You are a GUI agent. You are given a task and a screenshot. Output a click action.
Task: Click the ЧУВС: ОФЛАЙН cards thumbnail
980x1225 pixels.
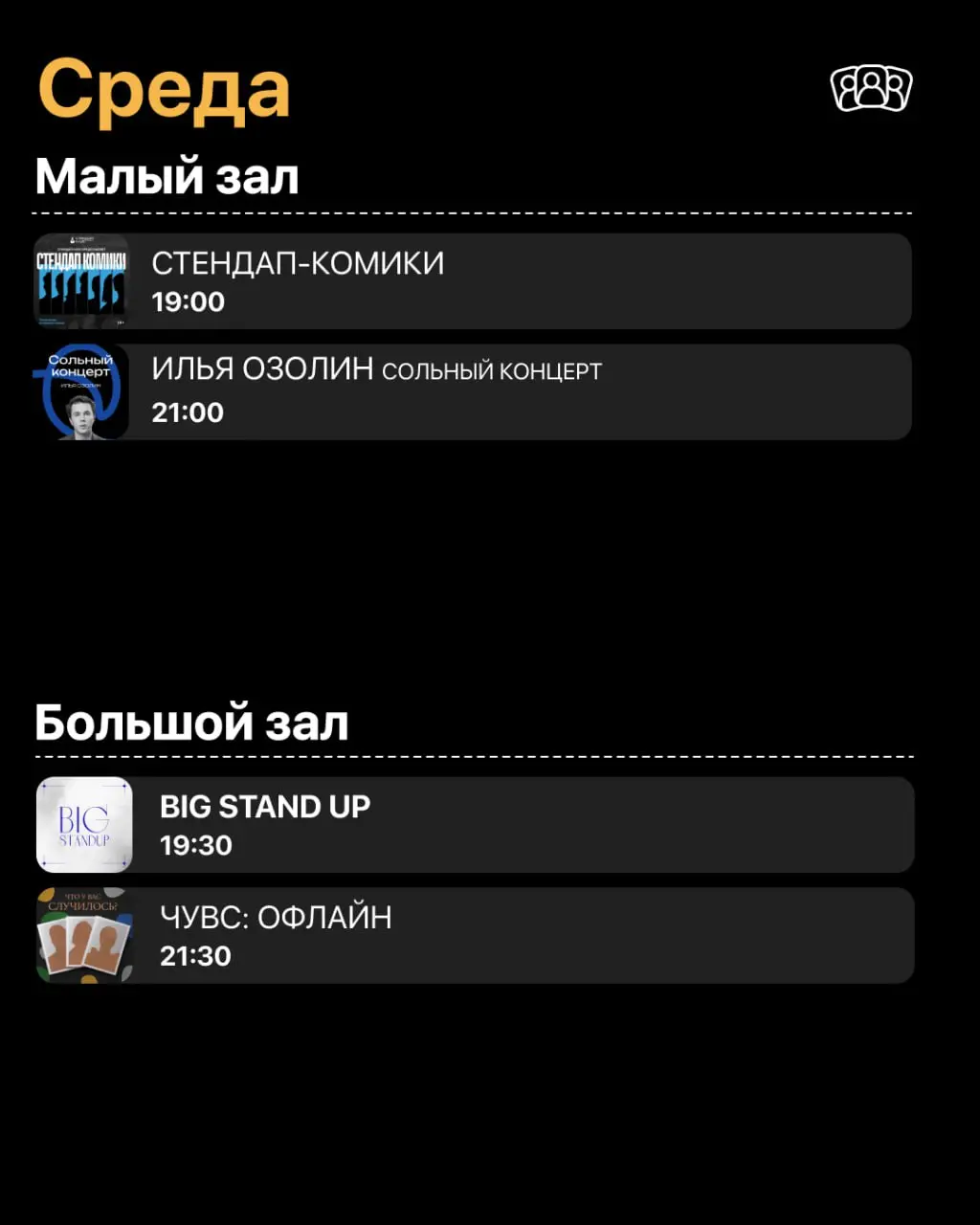(x=83, y=934)
